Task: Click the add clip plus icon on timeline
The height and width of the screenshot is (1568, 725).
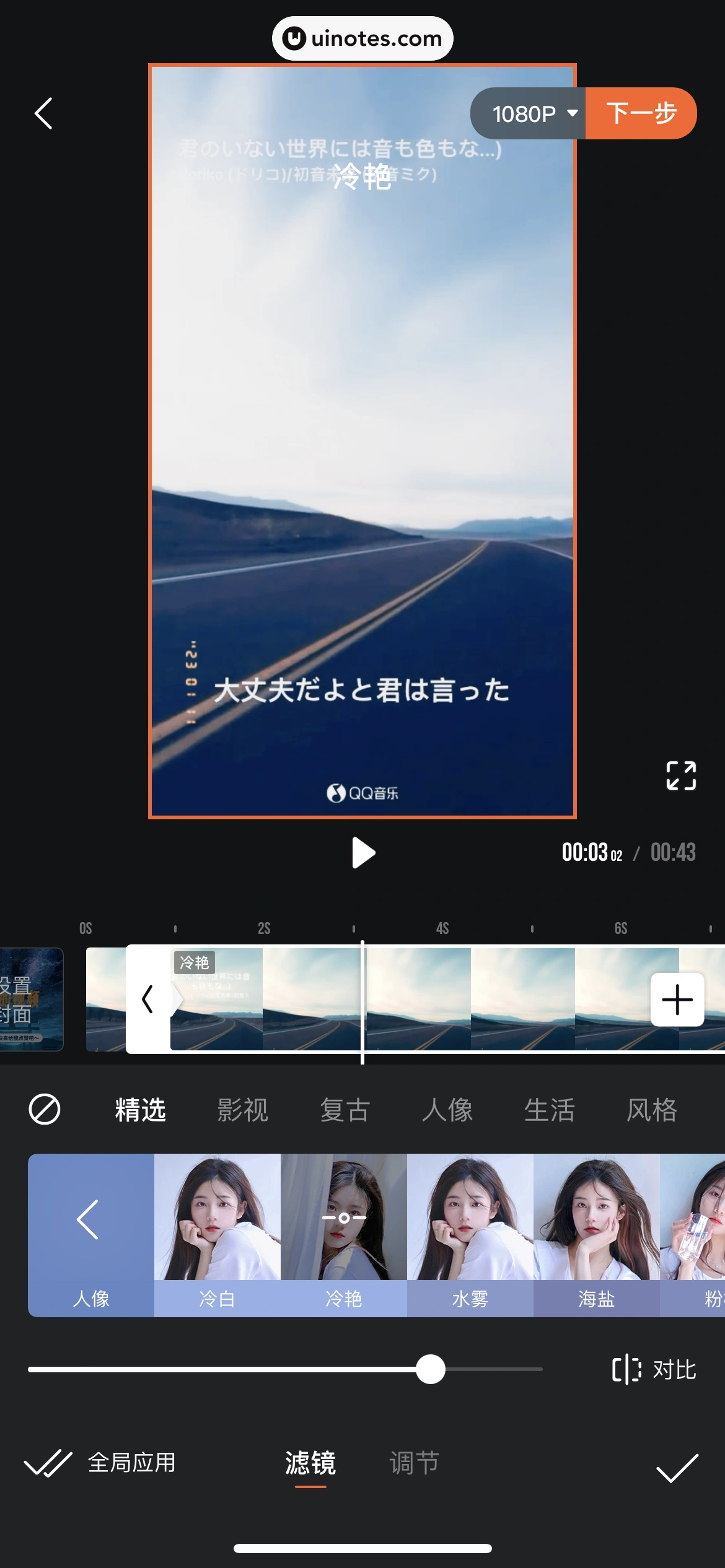Action: [677, 999]
